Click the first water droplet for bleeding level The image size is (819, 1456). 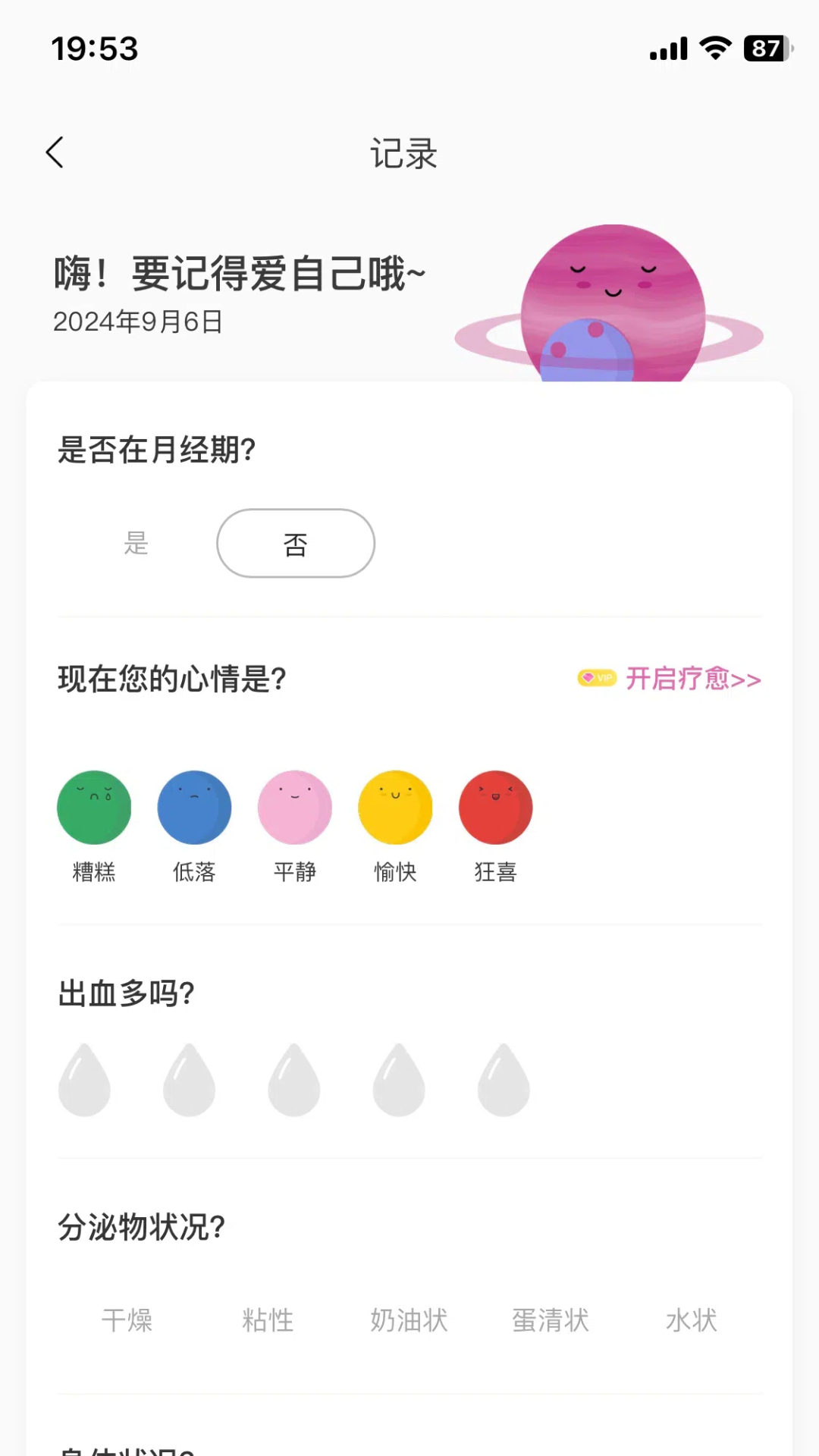[x=84, y=1080]
